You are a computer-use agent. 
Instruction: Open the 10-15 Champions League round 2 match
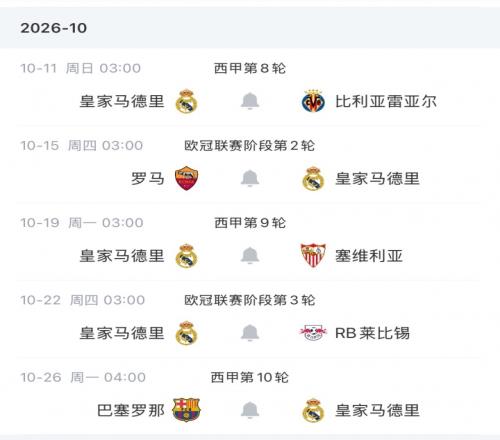click(x=250, y=165)
